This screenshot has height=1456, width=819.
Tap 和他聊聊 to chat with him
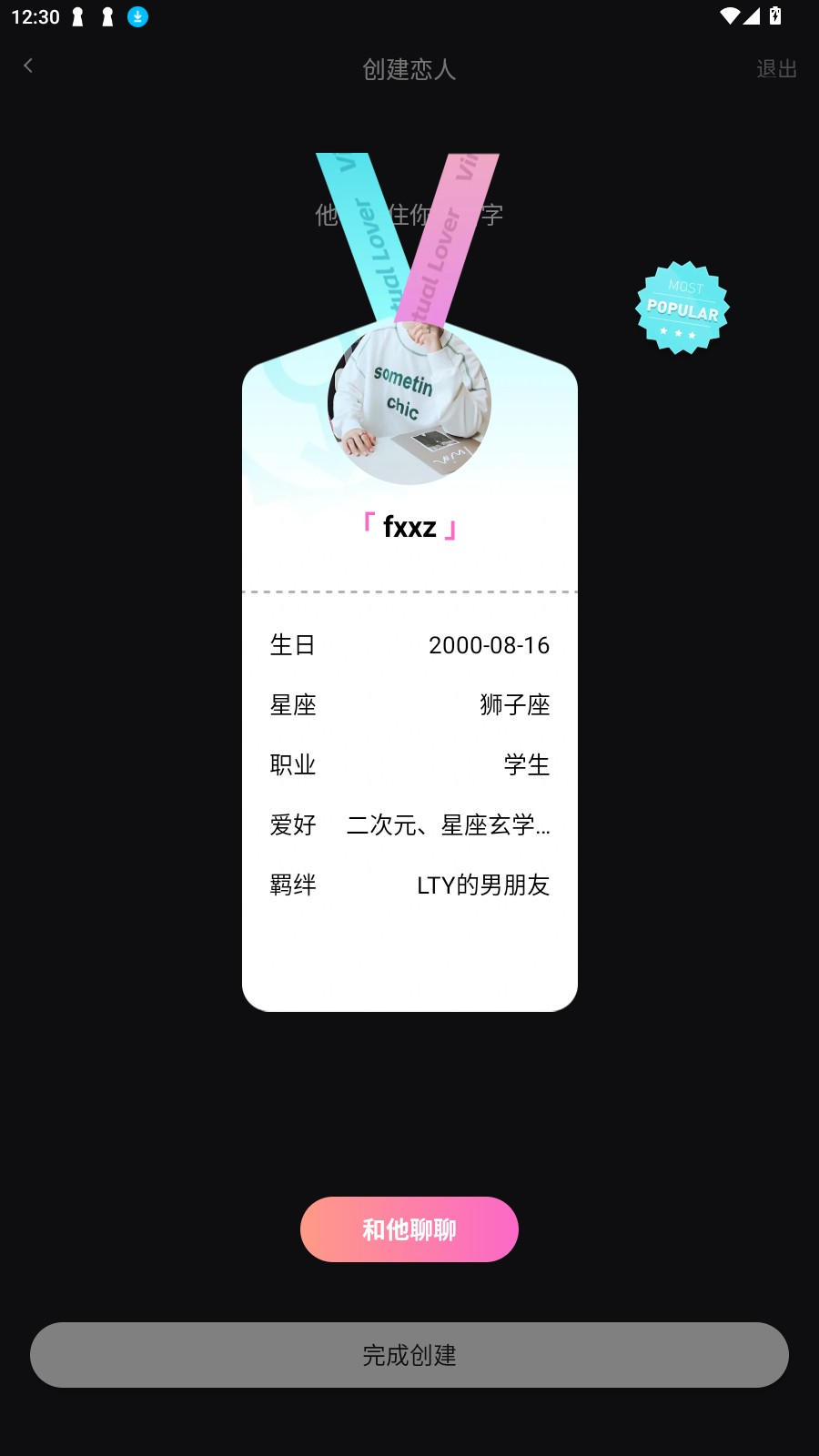[409, 1229]
